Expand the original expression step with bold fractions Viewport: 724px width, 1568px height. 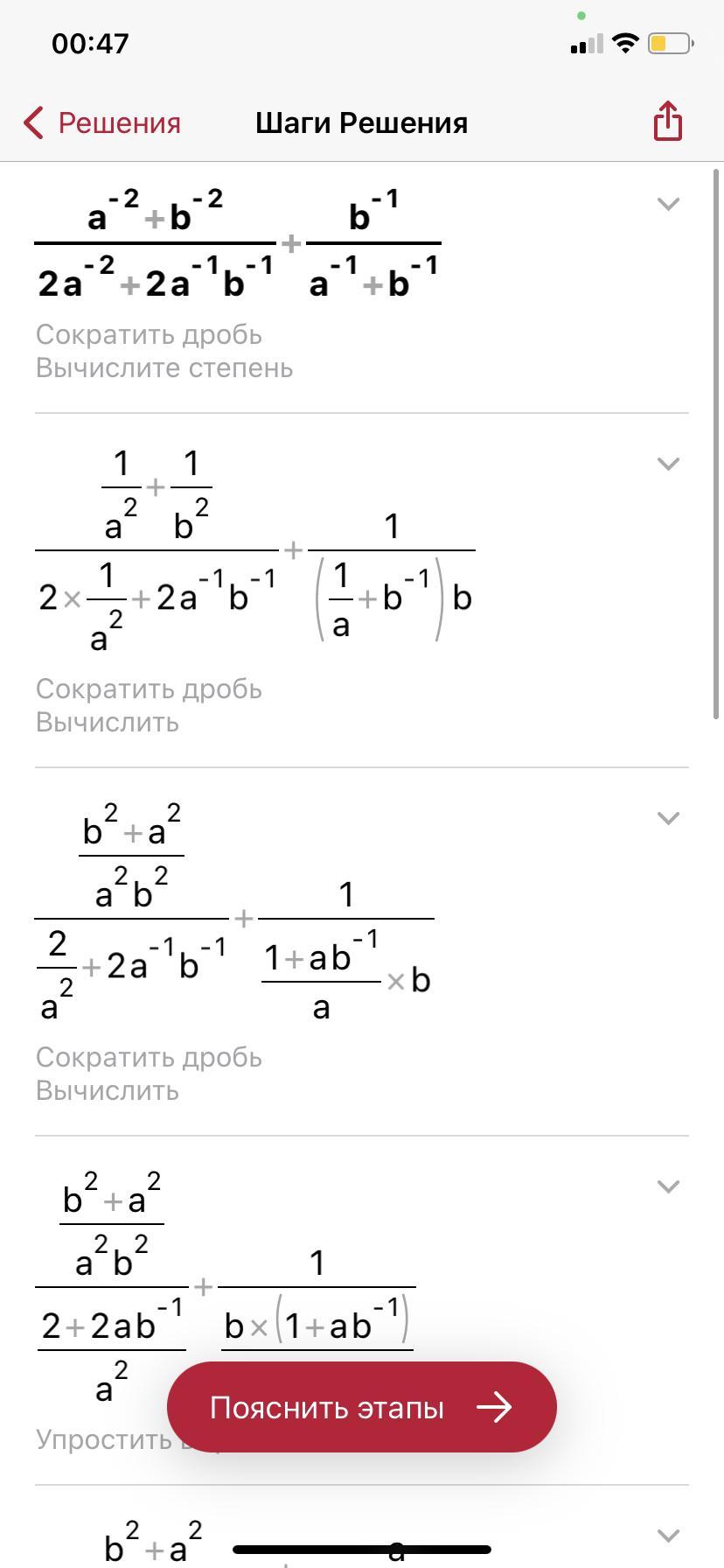(x=668, y=204)
